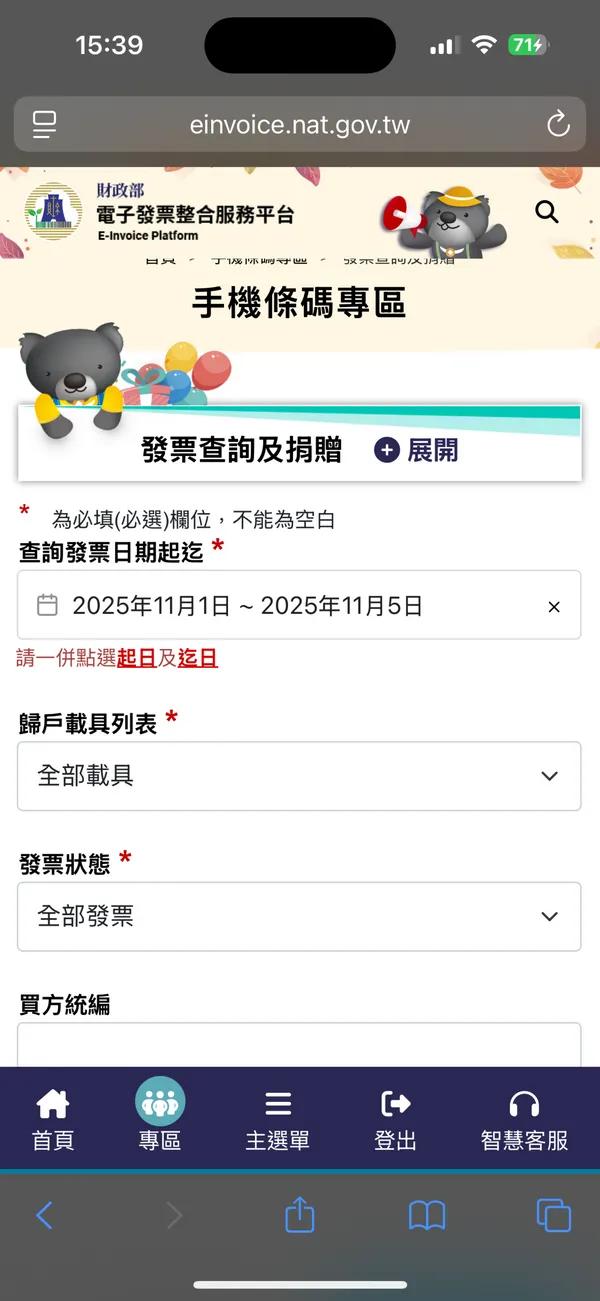The width and height of the screenshot is (600, 1301).
Task: Open the 歸戶載具列表 dropdown
Action: (299, 776)
